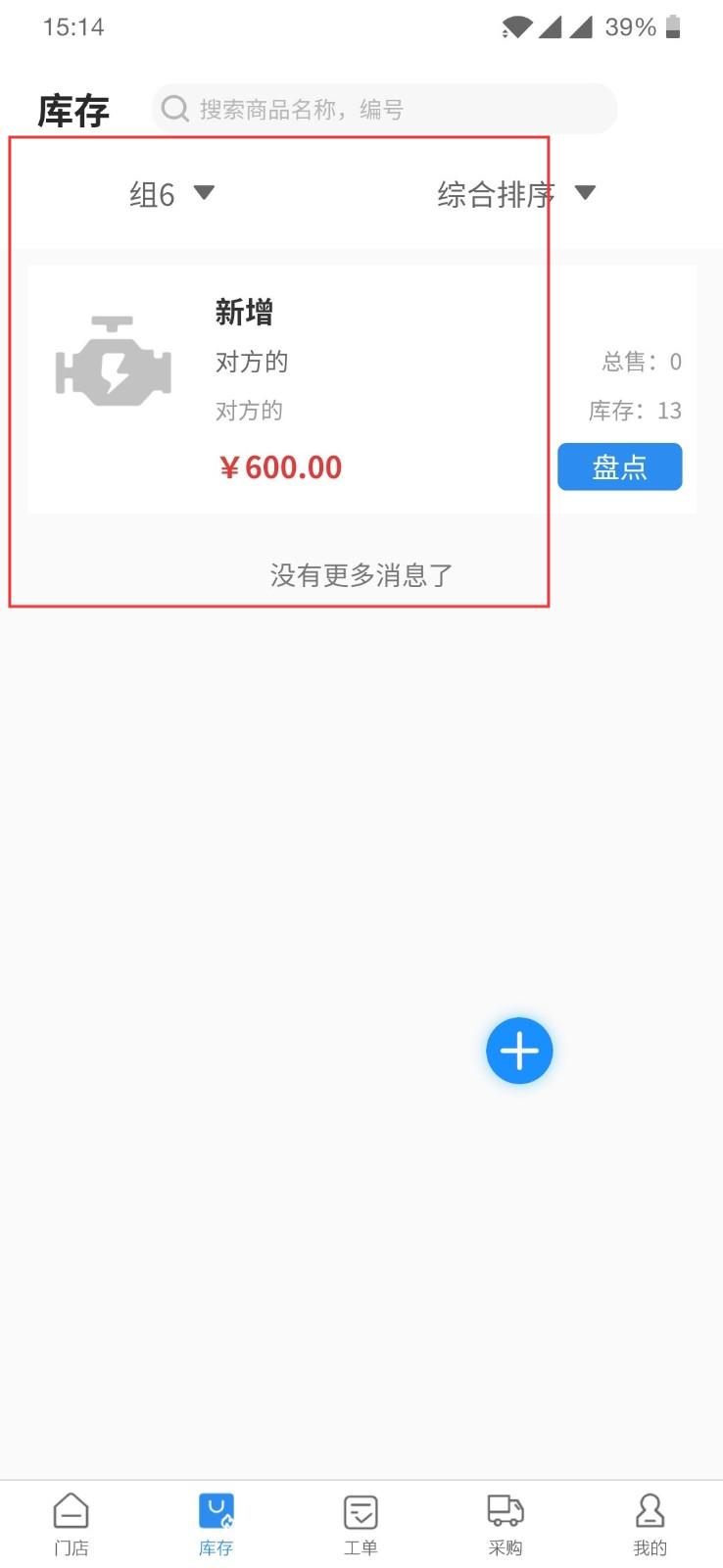Add a new item with the plus button
The width and height of the screenshot is (723, 1568).
[519, 1051]
